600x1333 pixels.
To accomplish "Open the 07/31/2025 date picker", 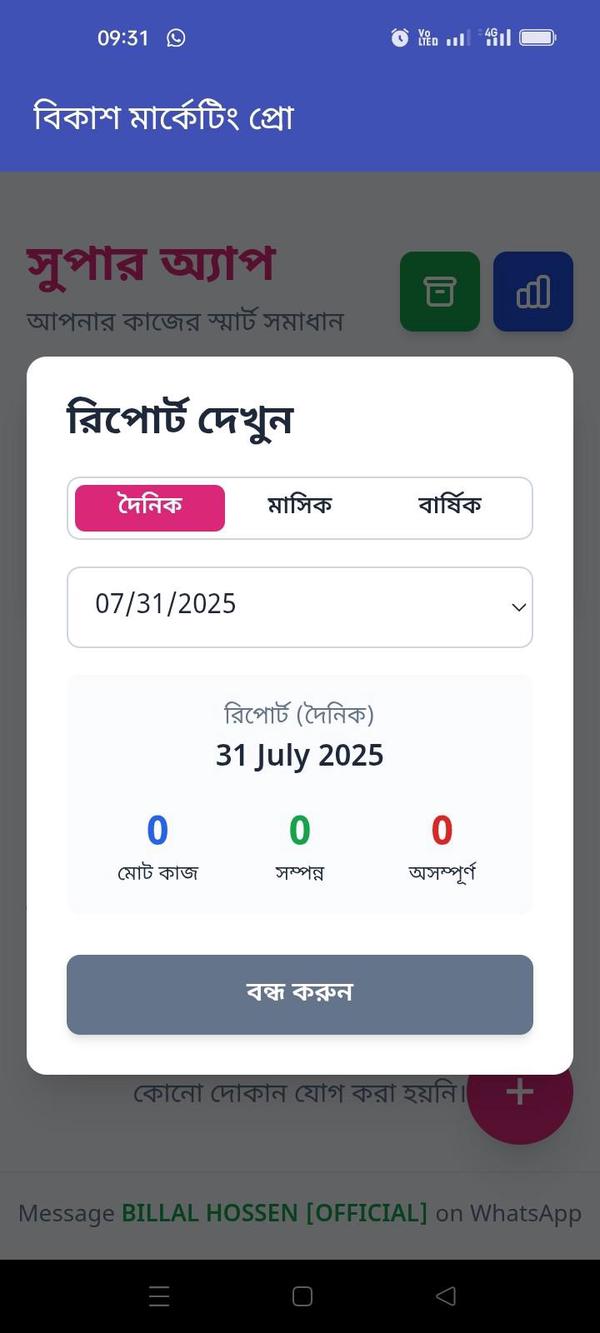I will click(300, 606).
